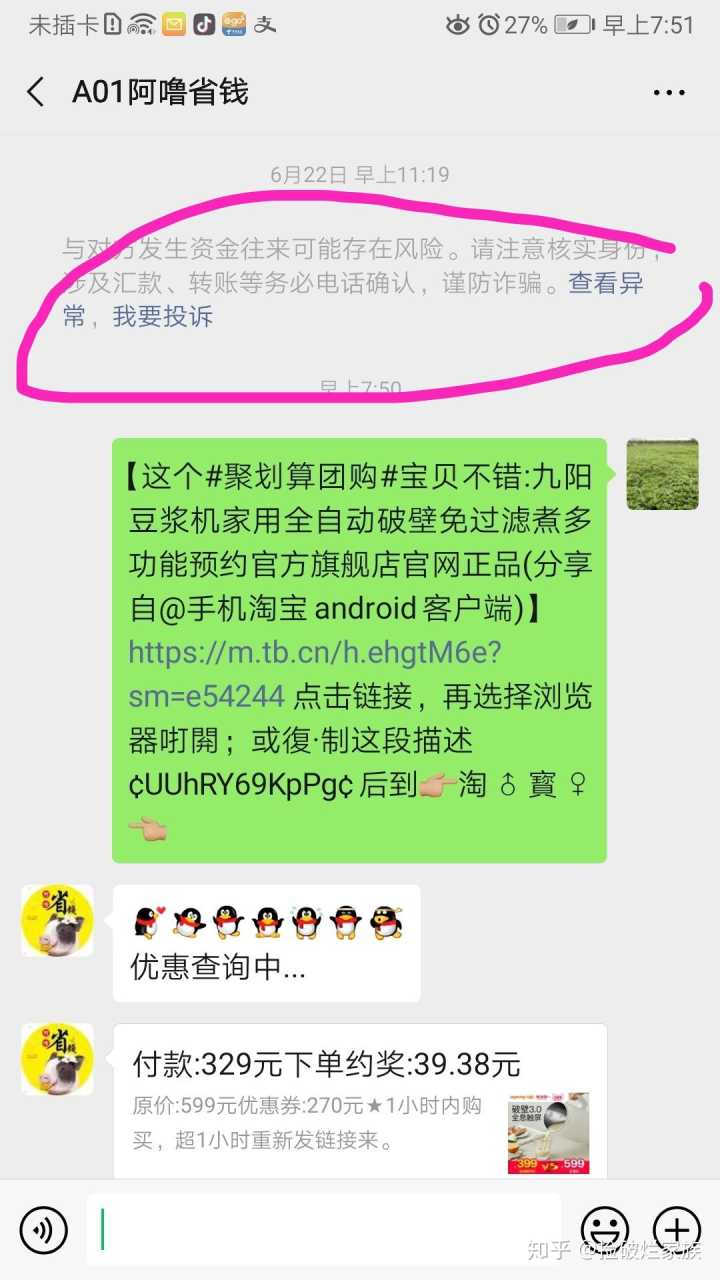Go back from the A01阿噜省钱 chat
The height and width of the screenshot is (1280, 720).
point(36,93)
